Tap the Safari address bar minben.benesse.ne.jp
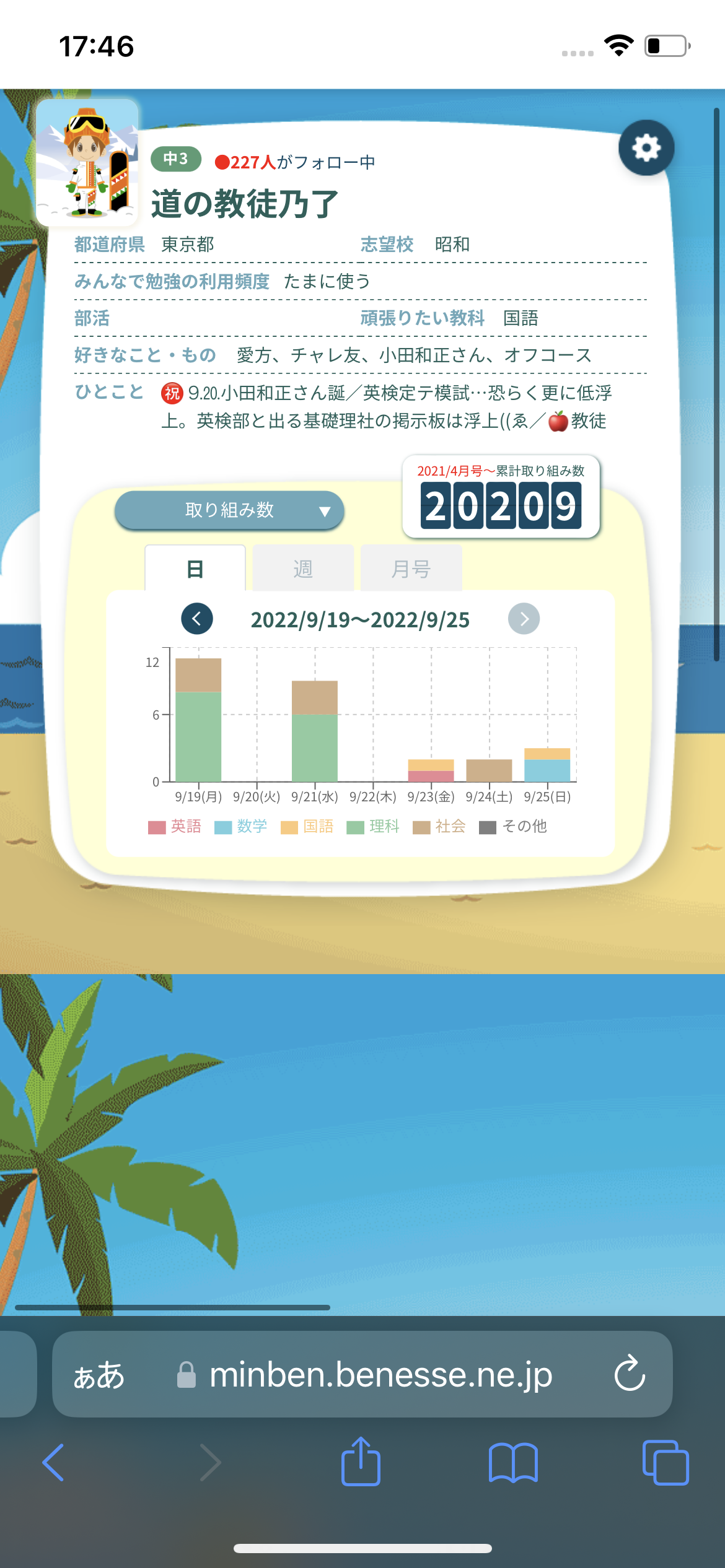The height and width of the screenshot is (1568, 725). click(x=380, y=1375)
